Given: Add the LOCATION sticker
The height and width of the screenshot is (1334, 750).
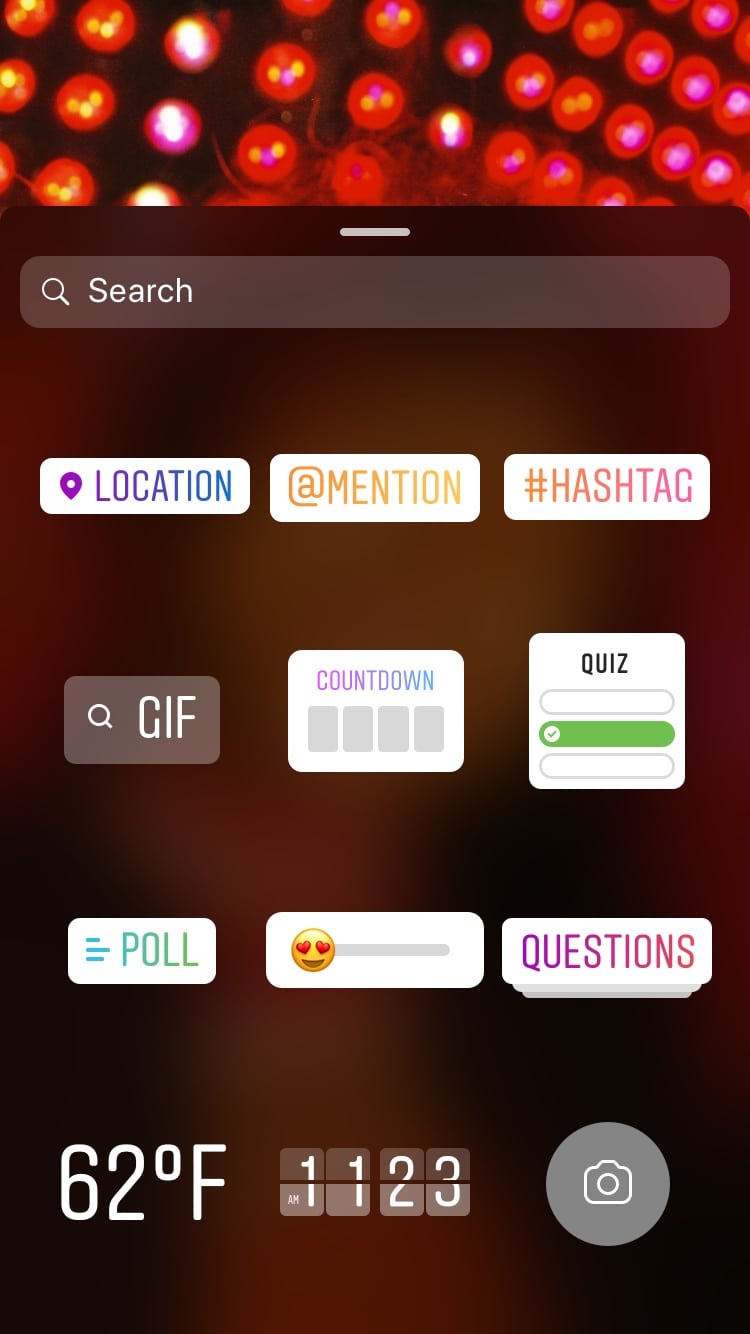Looking at the screenshot, I should (144, 487).
